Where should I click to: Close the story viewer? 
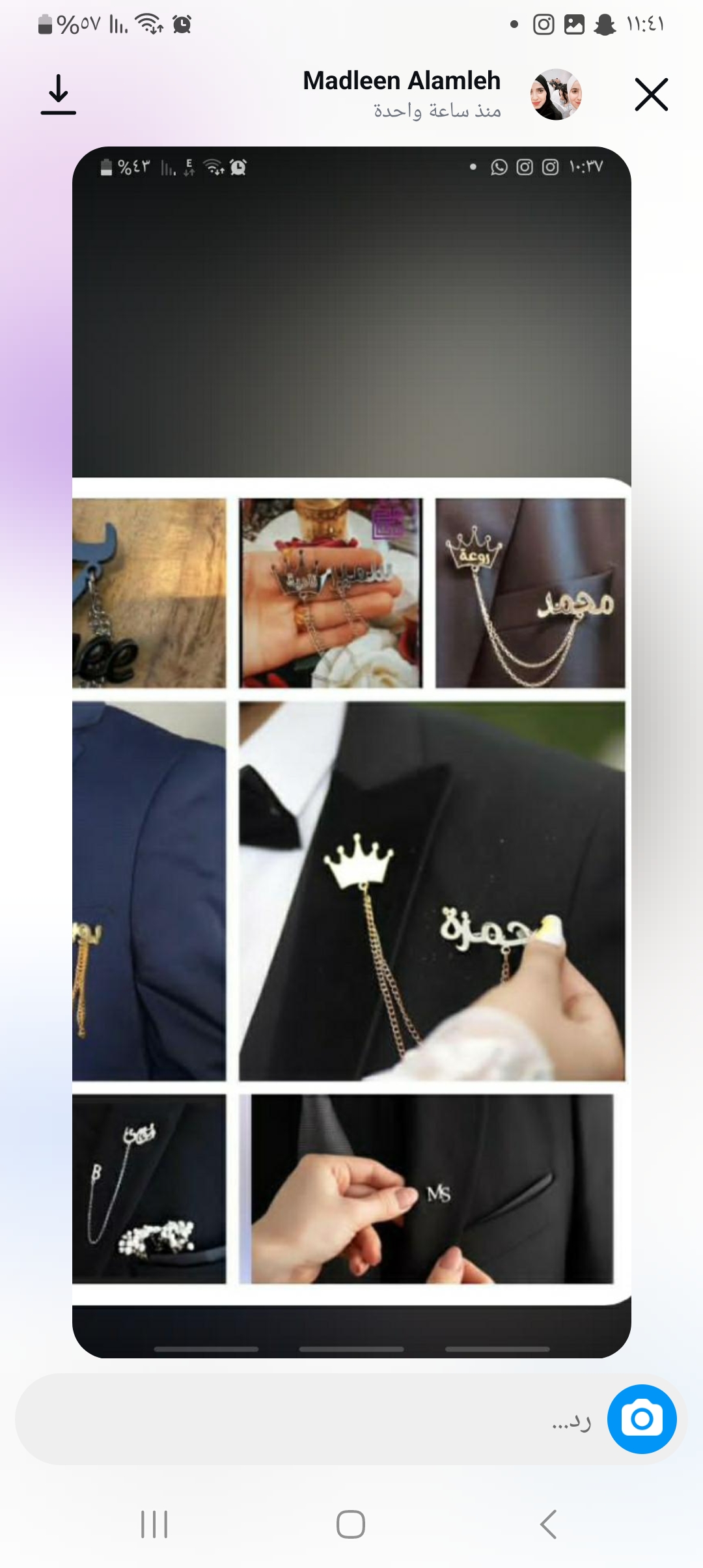651,95
